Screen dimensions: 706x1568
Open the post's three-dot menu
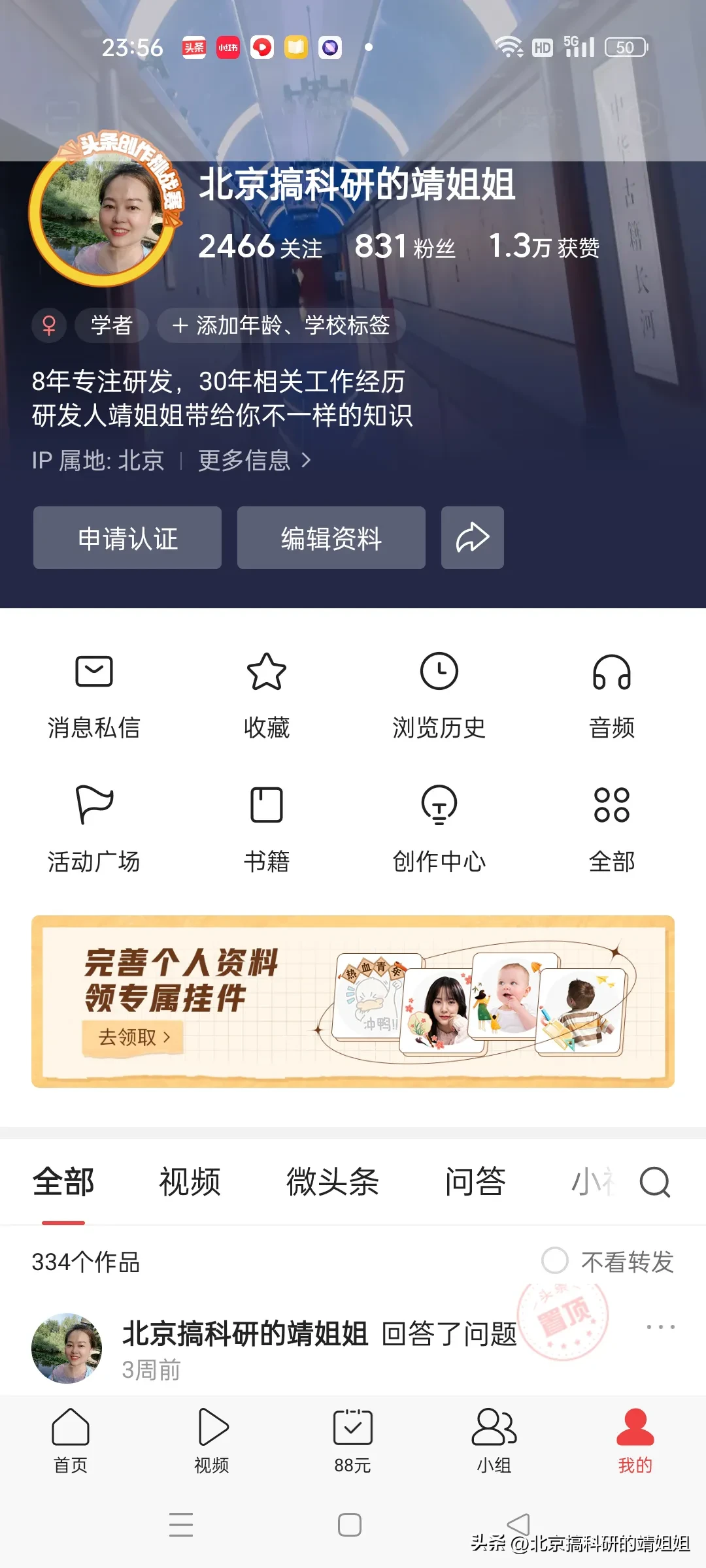pos(660,1327)
